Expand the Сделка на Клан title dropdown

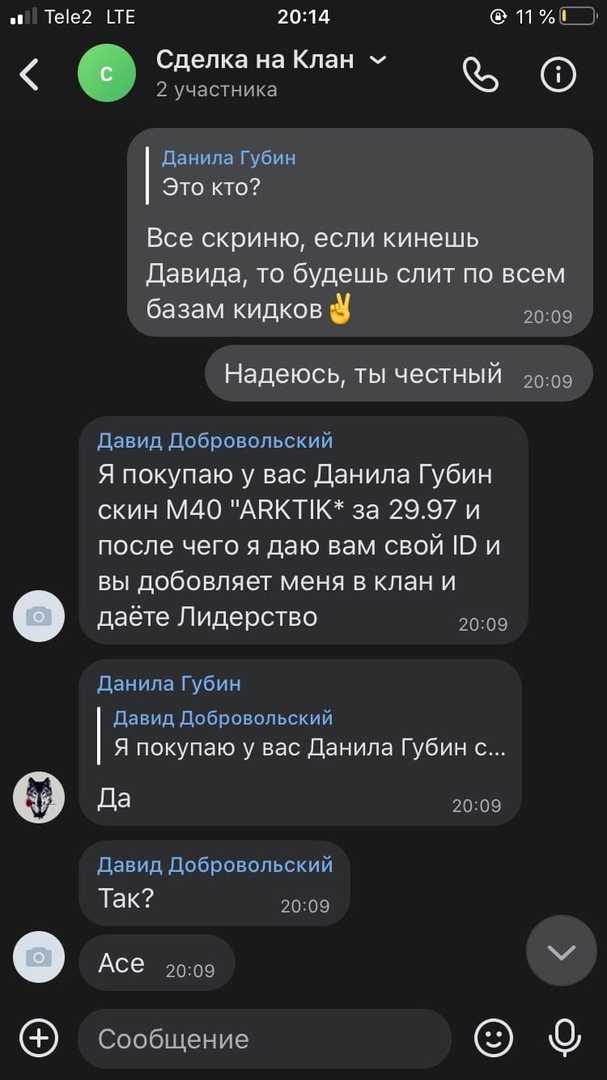click(378, 60)
